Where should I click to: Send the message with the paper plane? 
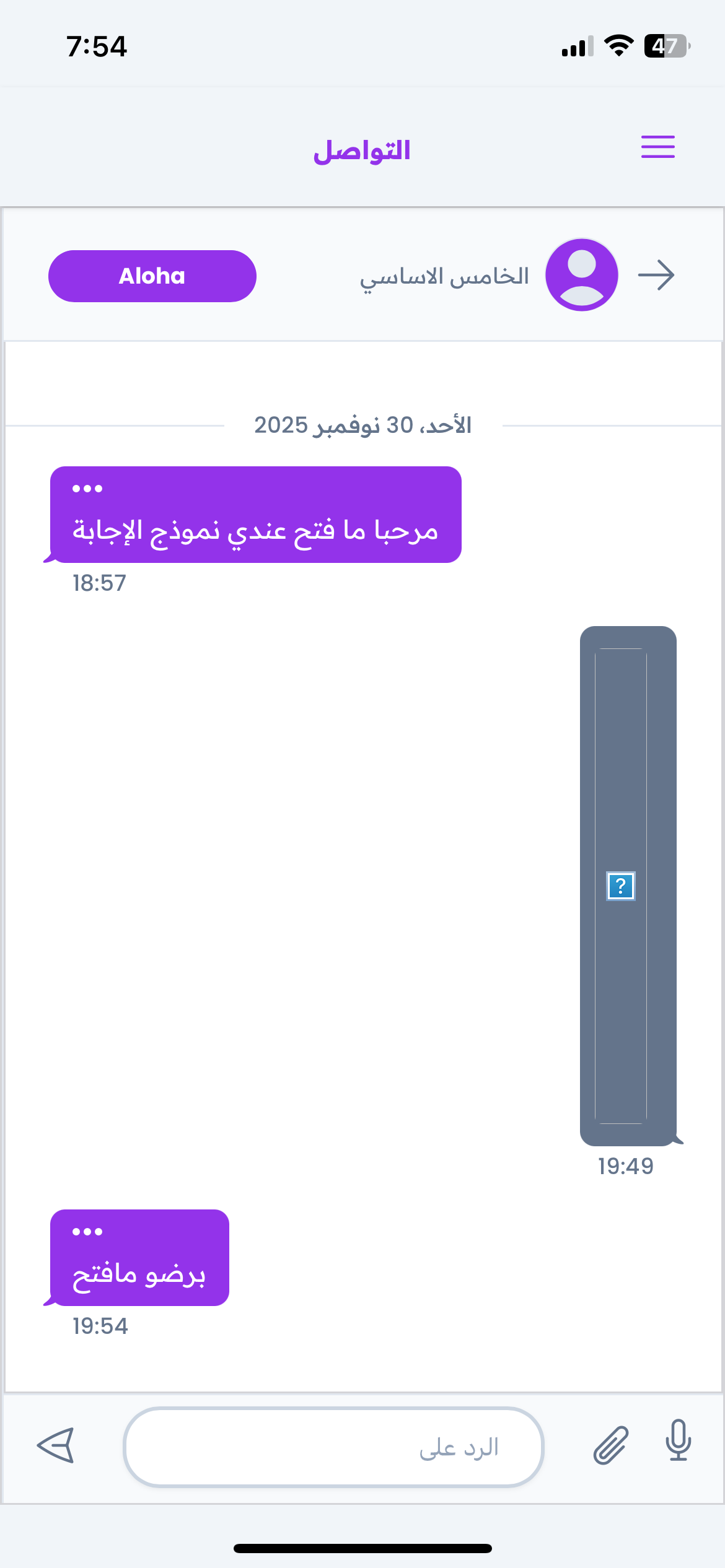[56, 1445]
